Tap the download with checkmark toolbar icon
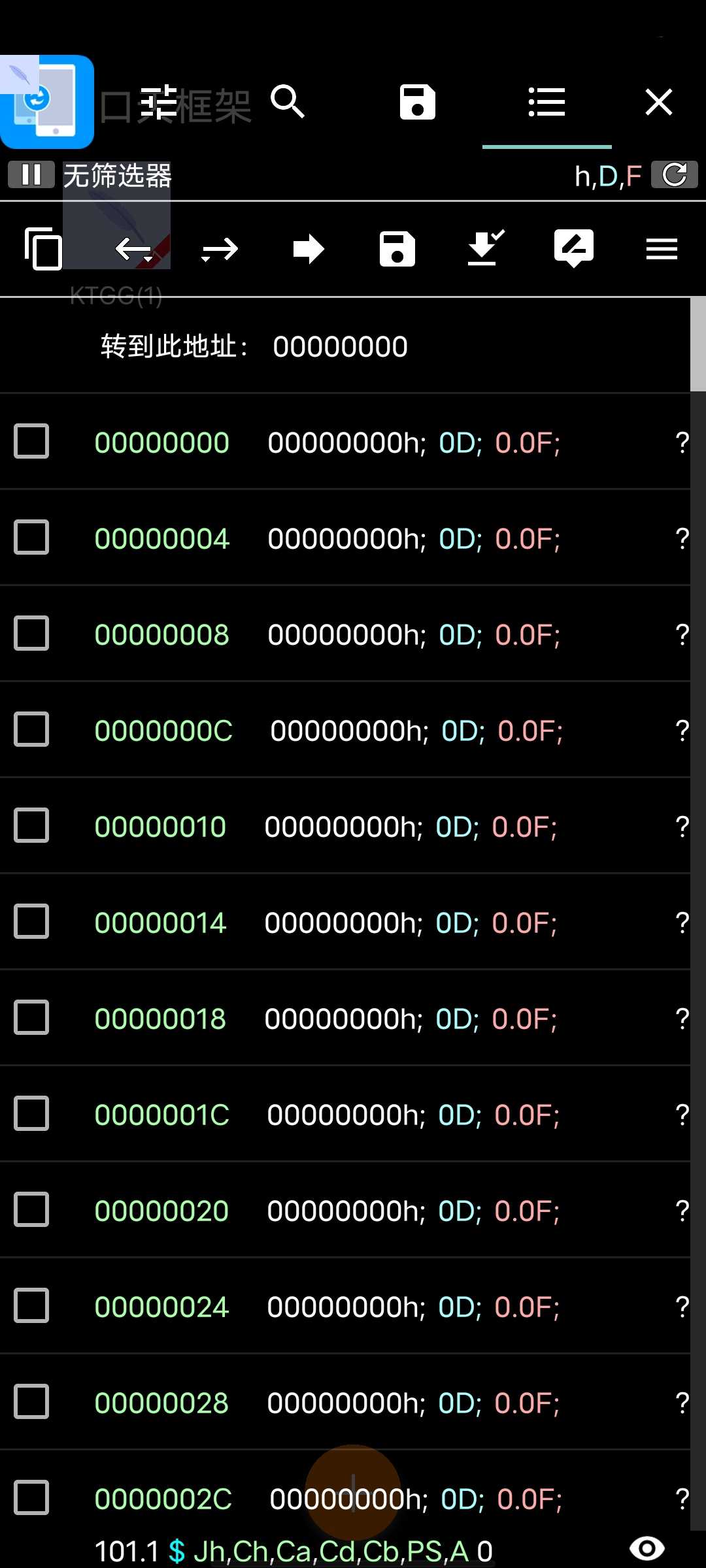The height and width of the screenshot is (1568, 706). [x=486, y=248]
